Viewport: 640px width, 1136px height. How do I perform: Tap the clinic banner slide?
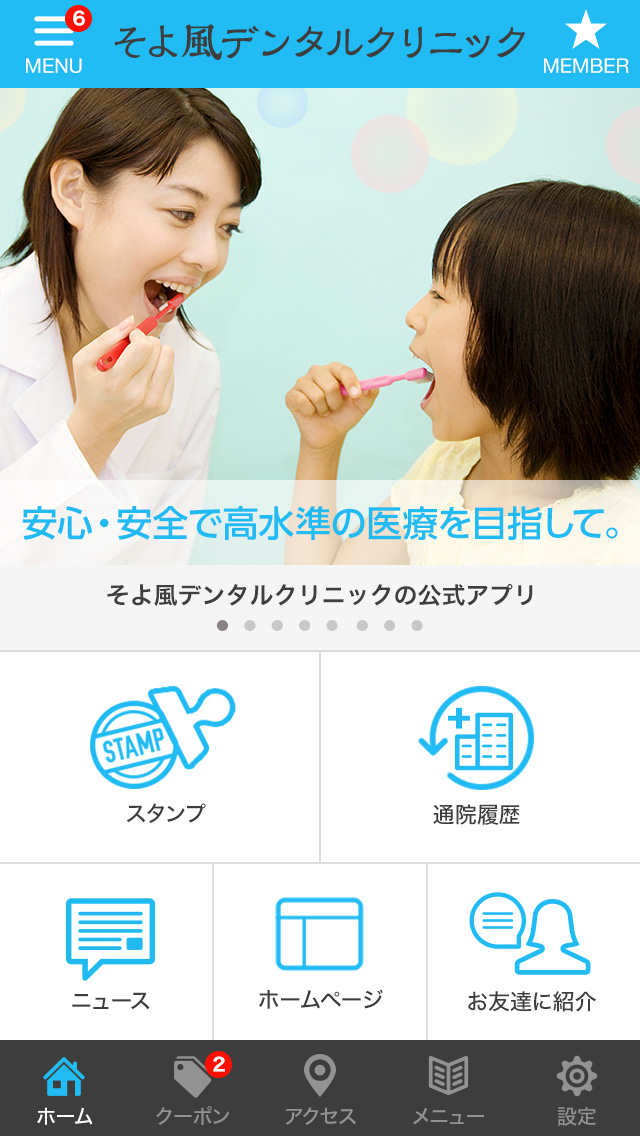pos(320,326)
